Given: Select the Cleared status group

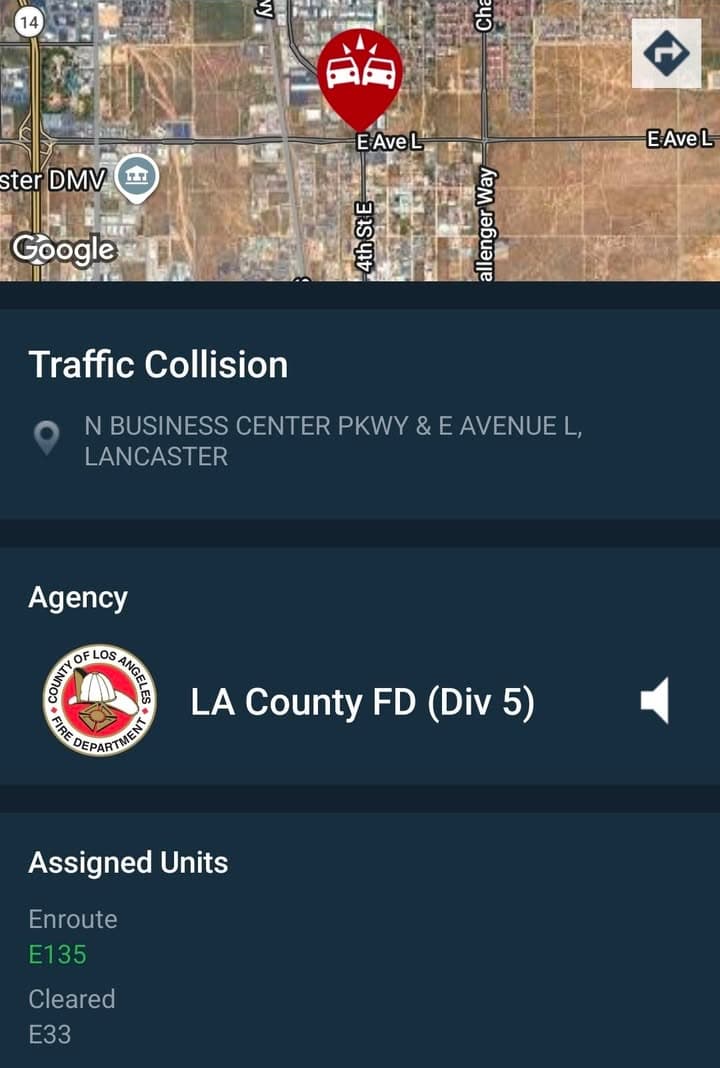Looking at the screenshot, I should (x=73, y=999).
